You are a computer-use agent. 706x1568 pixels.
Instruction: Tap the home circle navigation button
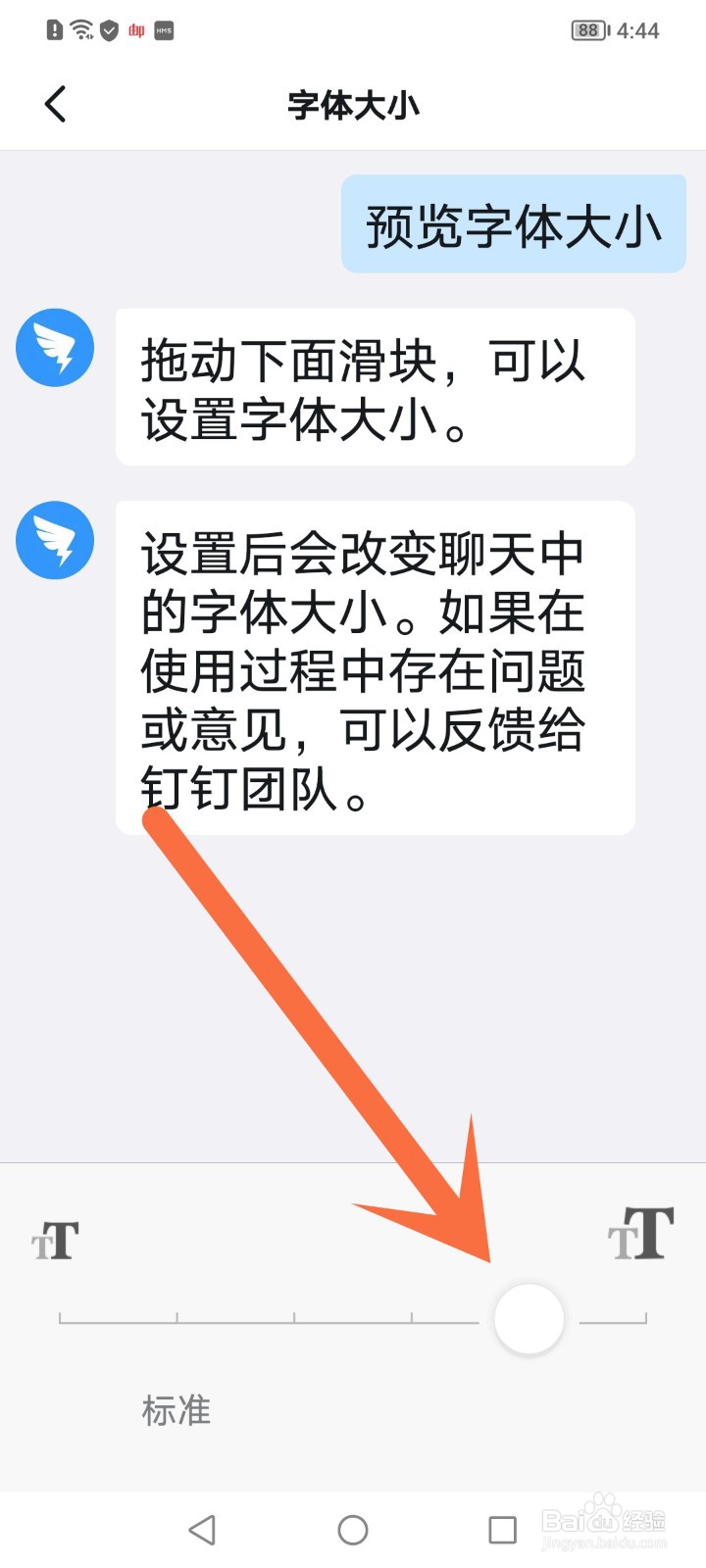[x=353, y=1528]
